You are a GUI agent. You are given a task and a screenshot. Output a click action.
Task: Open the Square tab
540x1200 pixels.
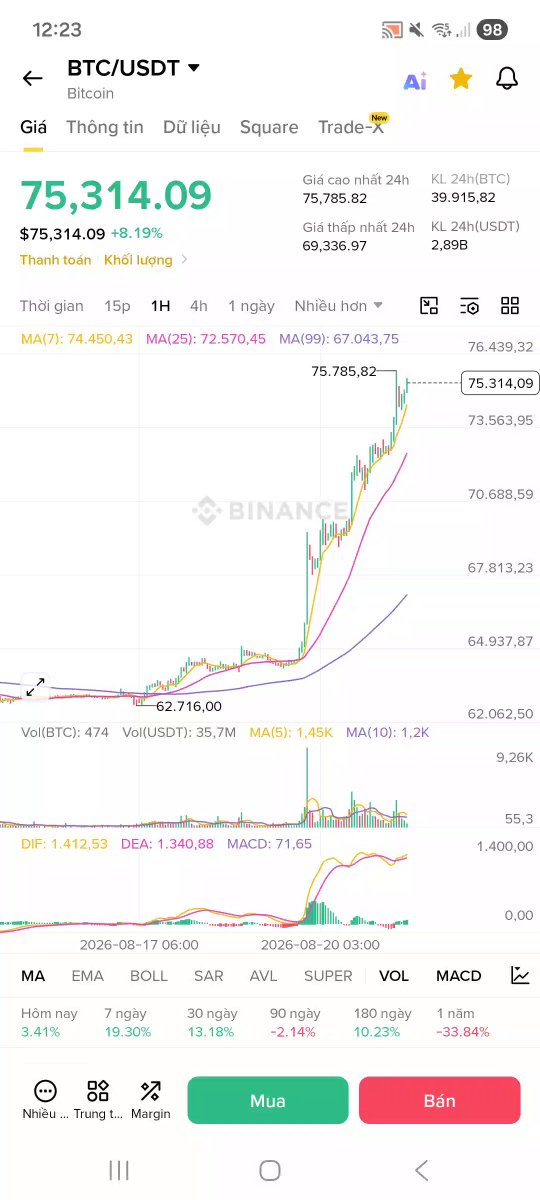tap(269, 127)
